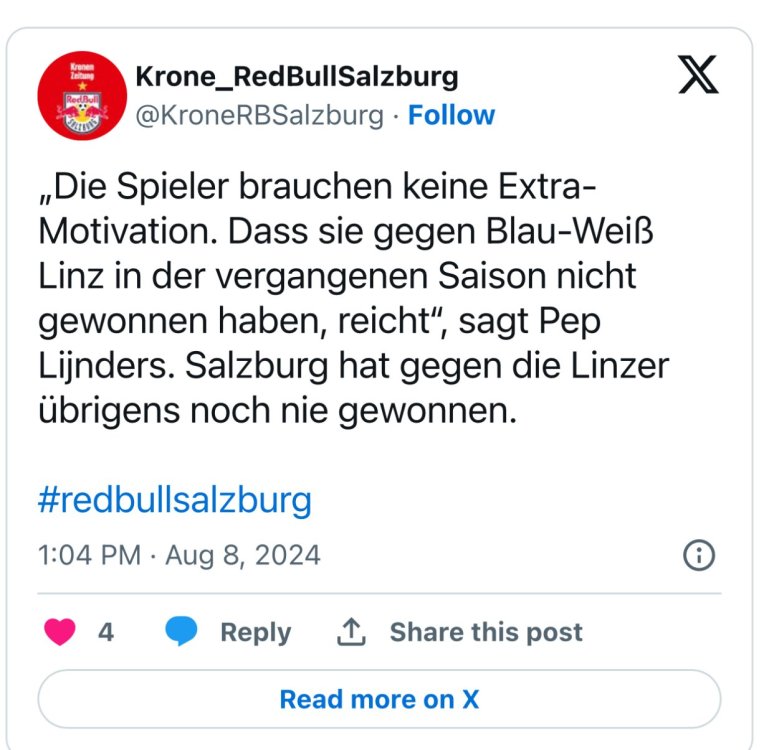
Task: Open the info icon next to the date
Action: tap(698, 555)
